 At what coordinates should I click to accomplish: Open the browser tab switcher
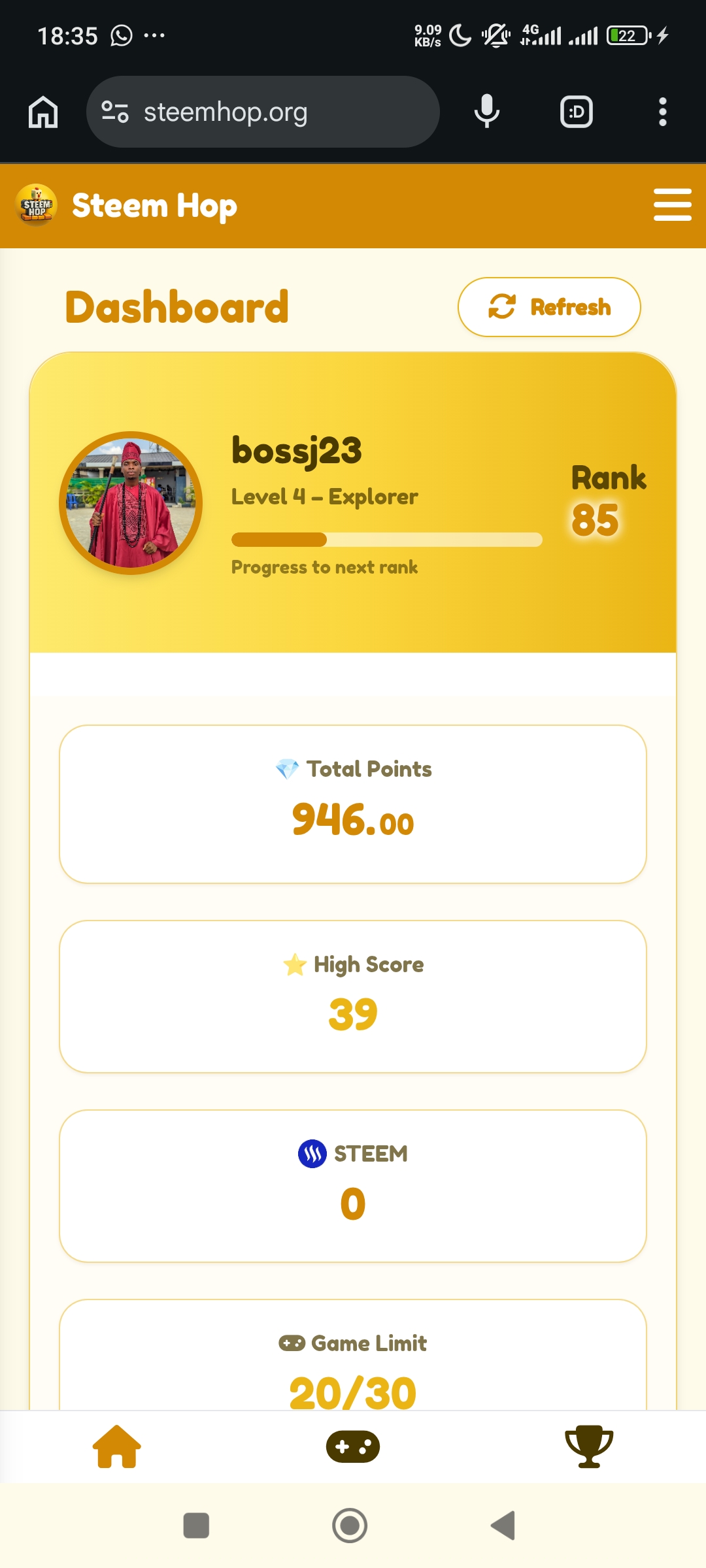click(577, 112)
